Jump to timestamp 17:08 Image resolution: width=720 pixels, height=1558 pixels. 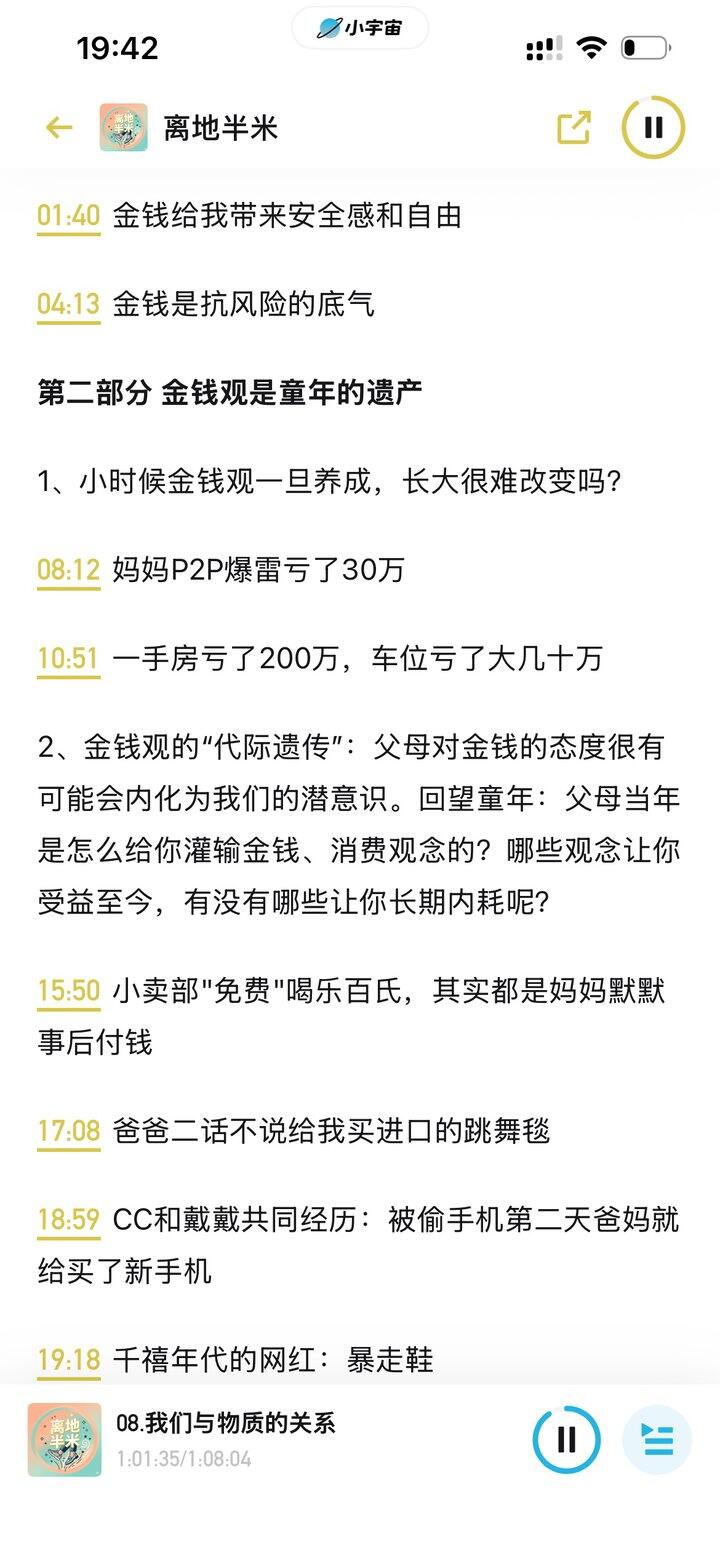(x=69, y=1131)
